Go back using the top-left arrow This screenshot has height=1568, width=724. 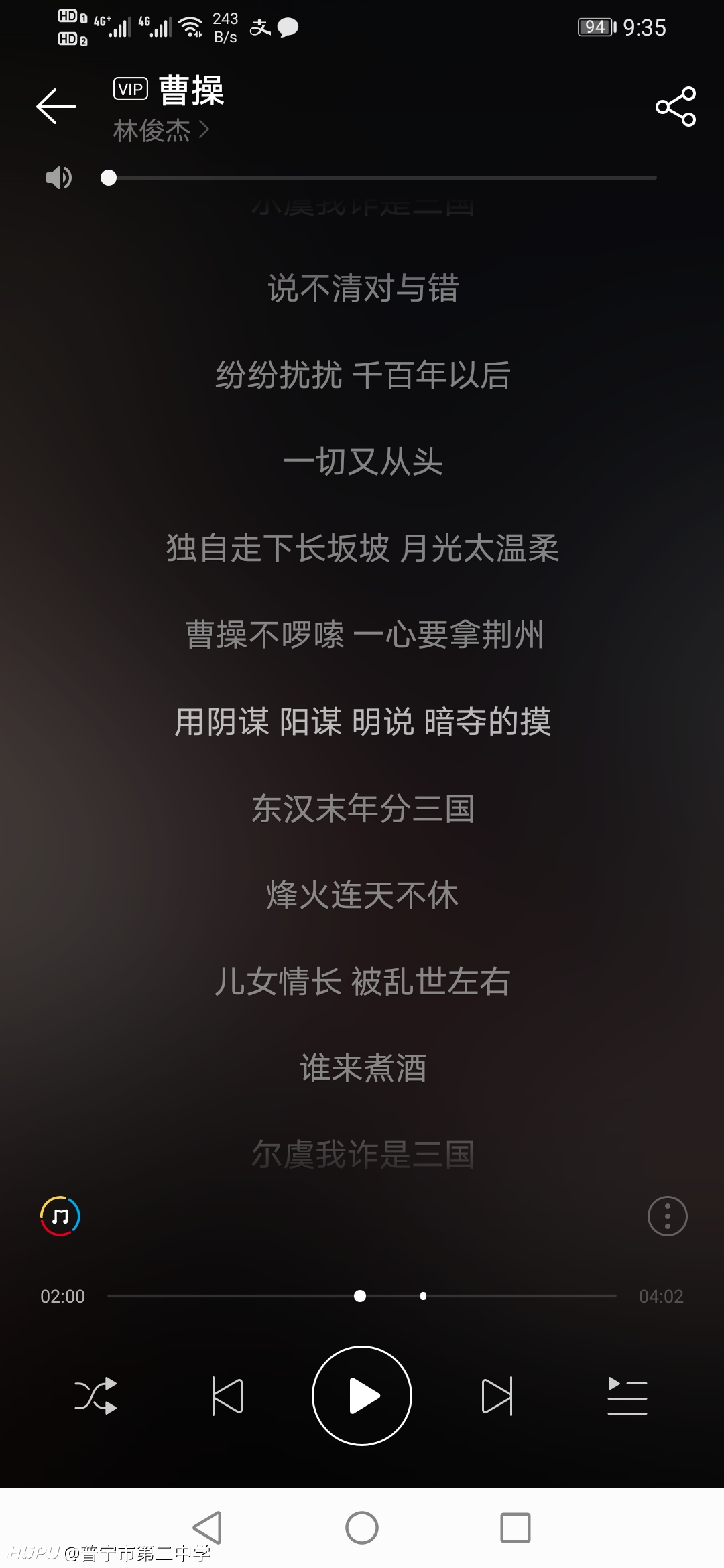56,107
